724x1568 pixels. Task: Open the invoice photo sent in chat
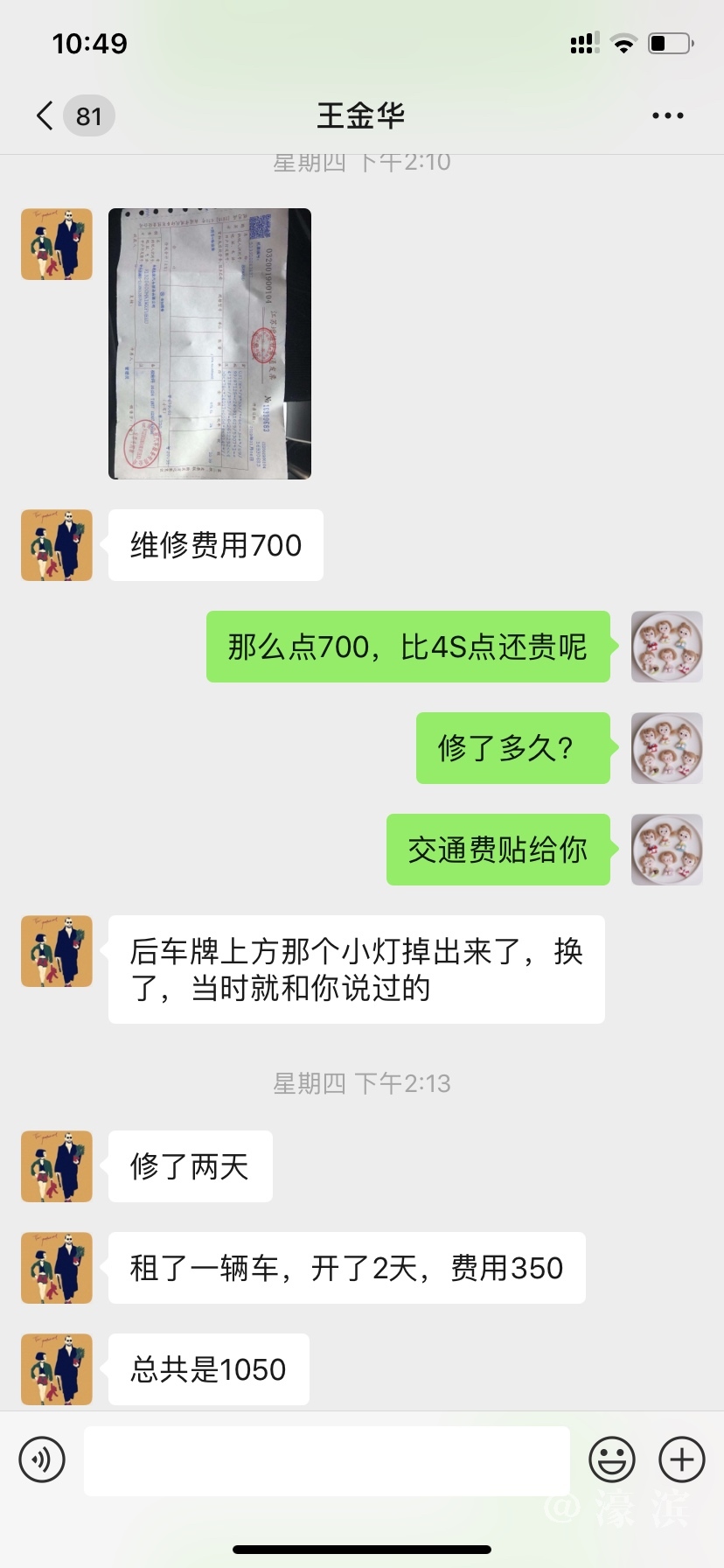[210, 344]
